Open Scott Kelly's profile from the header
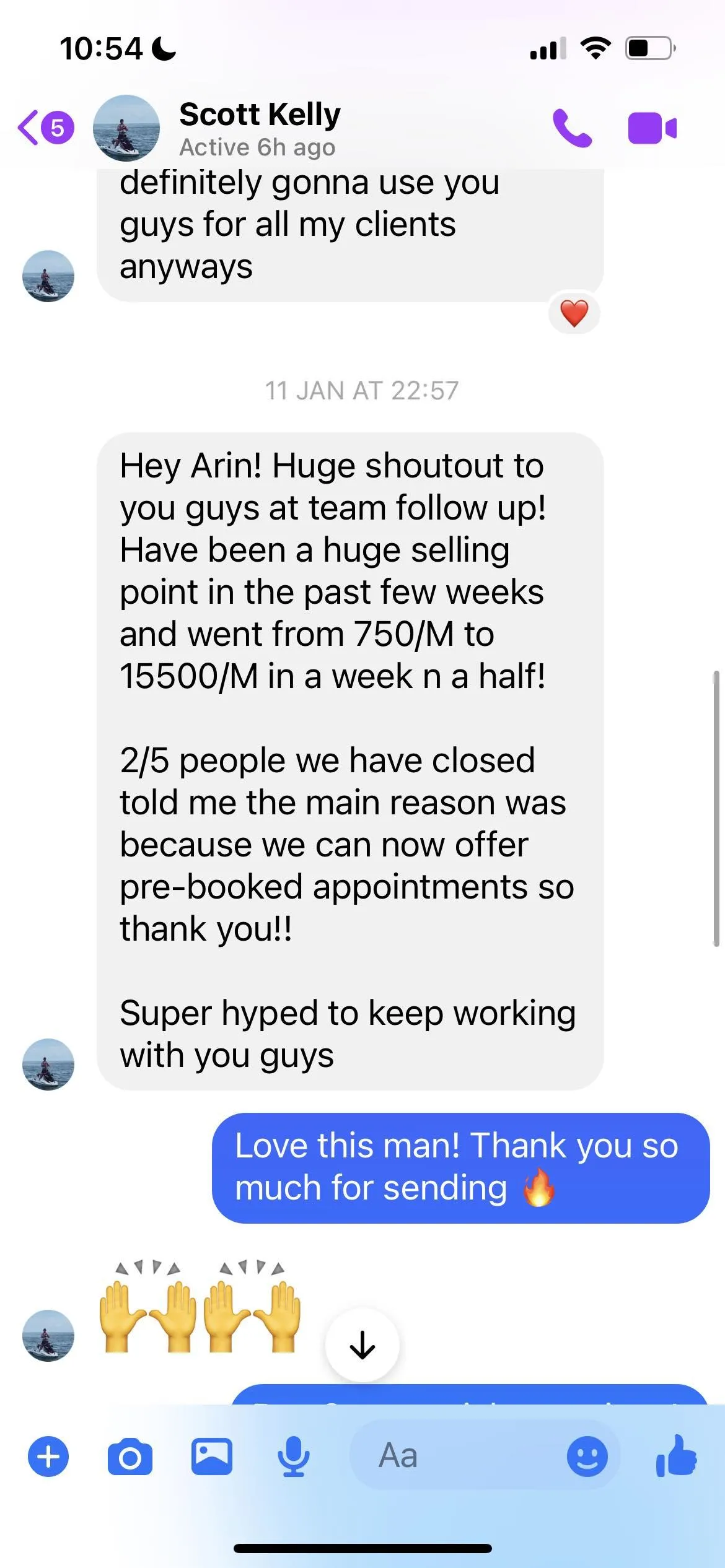The width and height of the screenshot is (725, 1568). (260, 128)
